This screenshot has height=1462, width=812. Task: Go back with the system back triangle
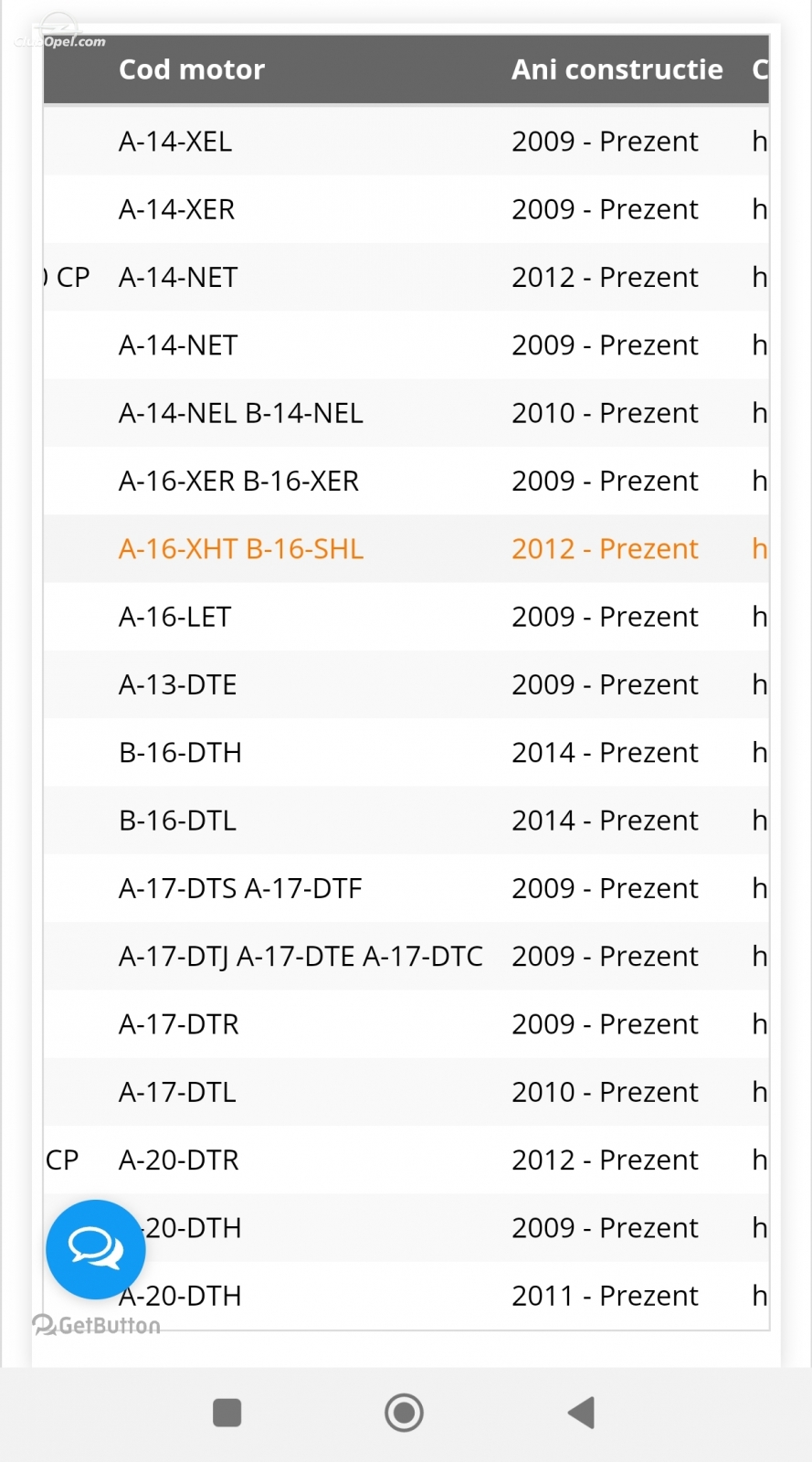[x=582, y=1412]
